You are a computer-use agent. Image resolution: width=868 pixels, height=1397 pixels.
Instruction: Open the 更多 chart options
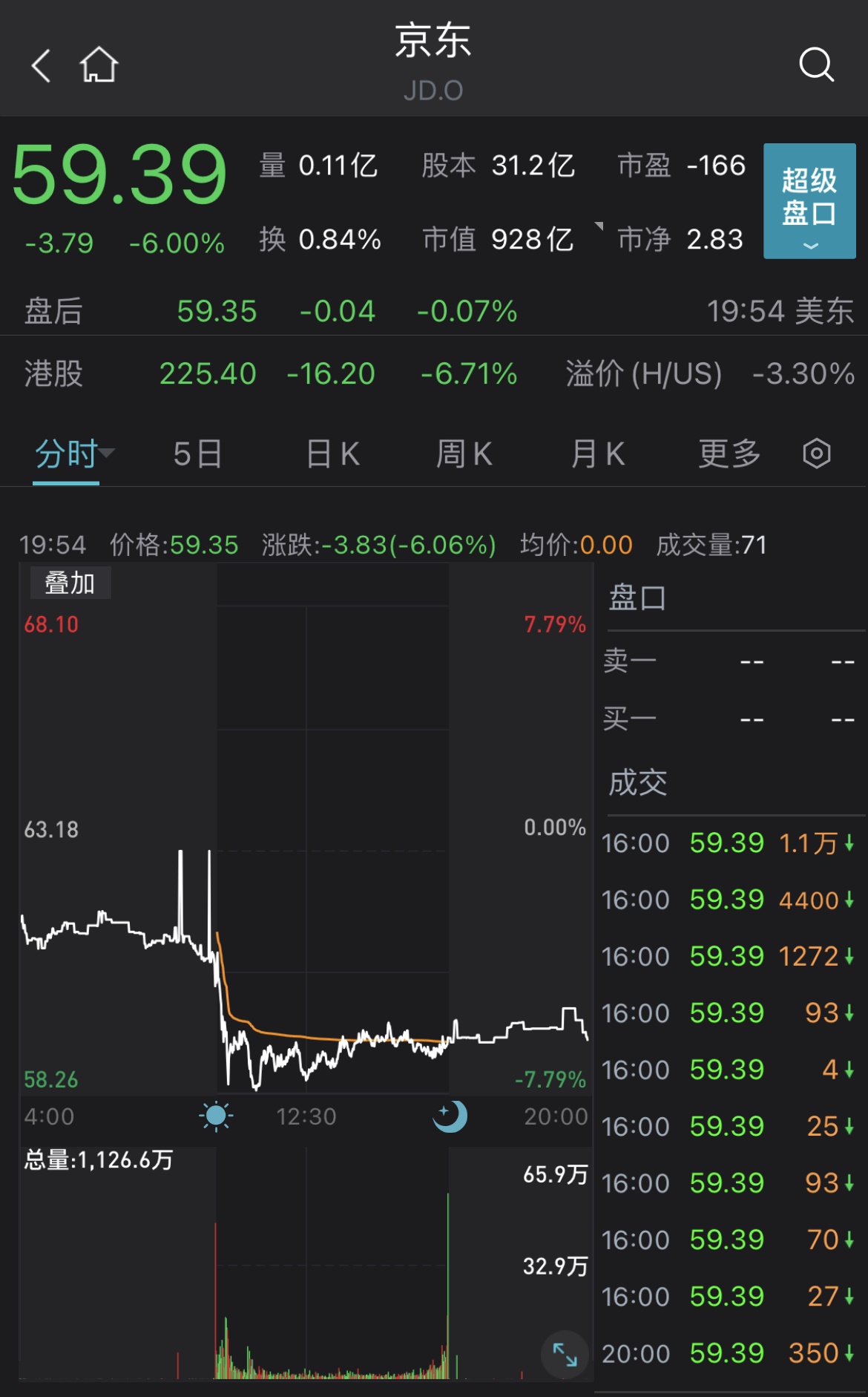click(730, 454)
